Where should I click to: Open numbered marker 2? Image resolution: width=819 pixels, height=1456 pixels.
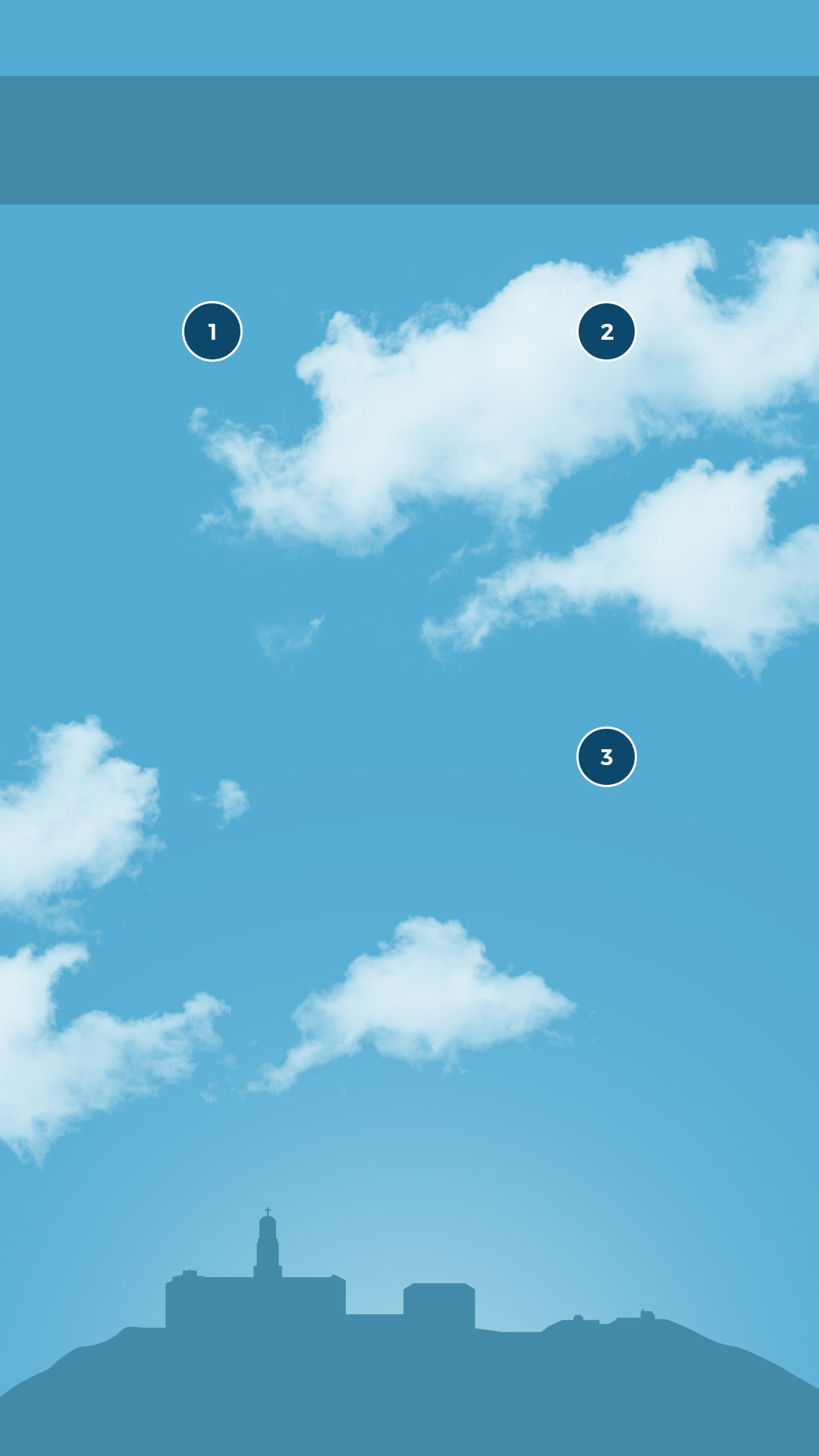tap(607, 331)
